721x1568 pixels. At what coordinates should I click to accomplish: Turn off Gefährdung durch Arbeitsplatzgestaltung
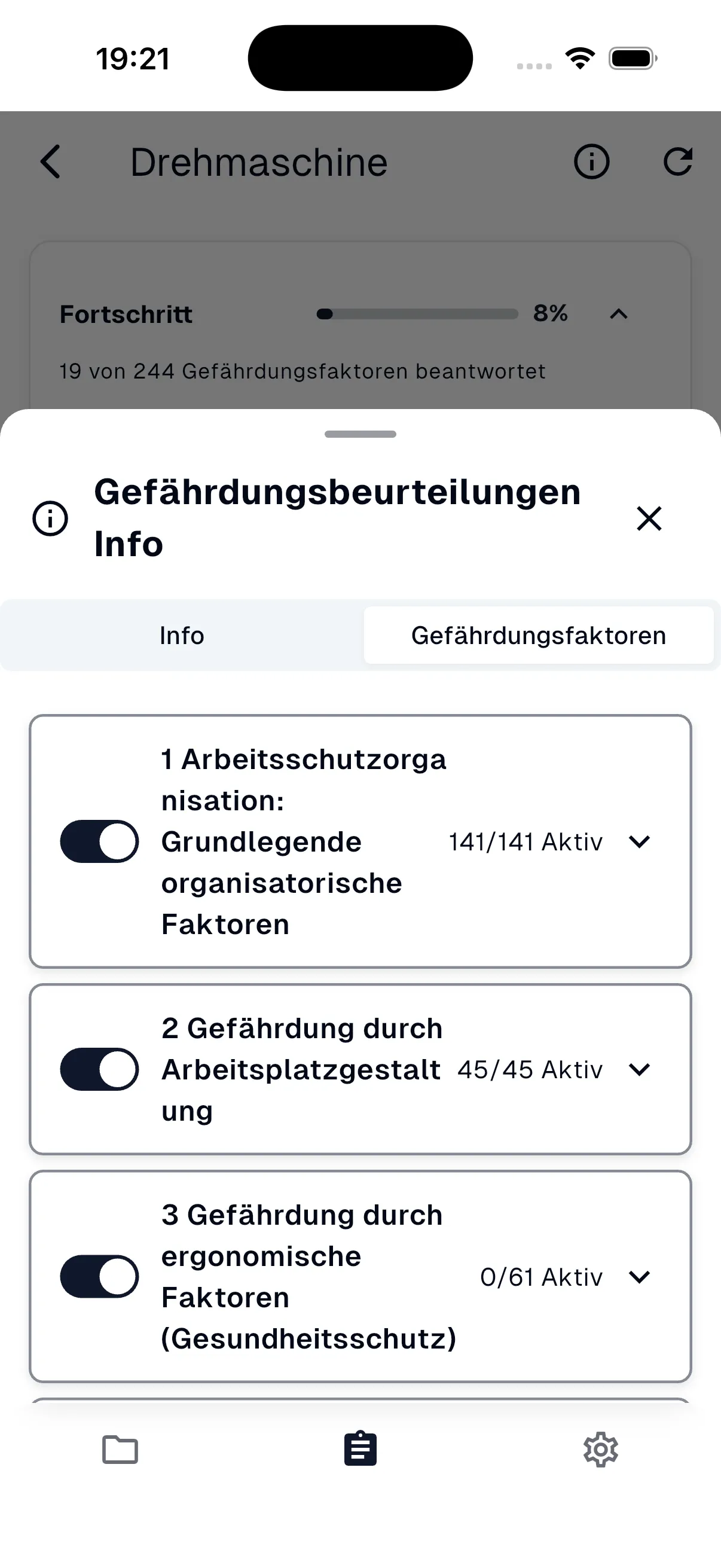(99, 1069)
